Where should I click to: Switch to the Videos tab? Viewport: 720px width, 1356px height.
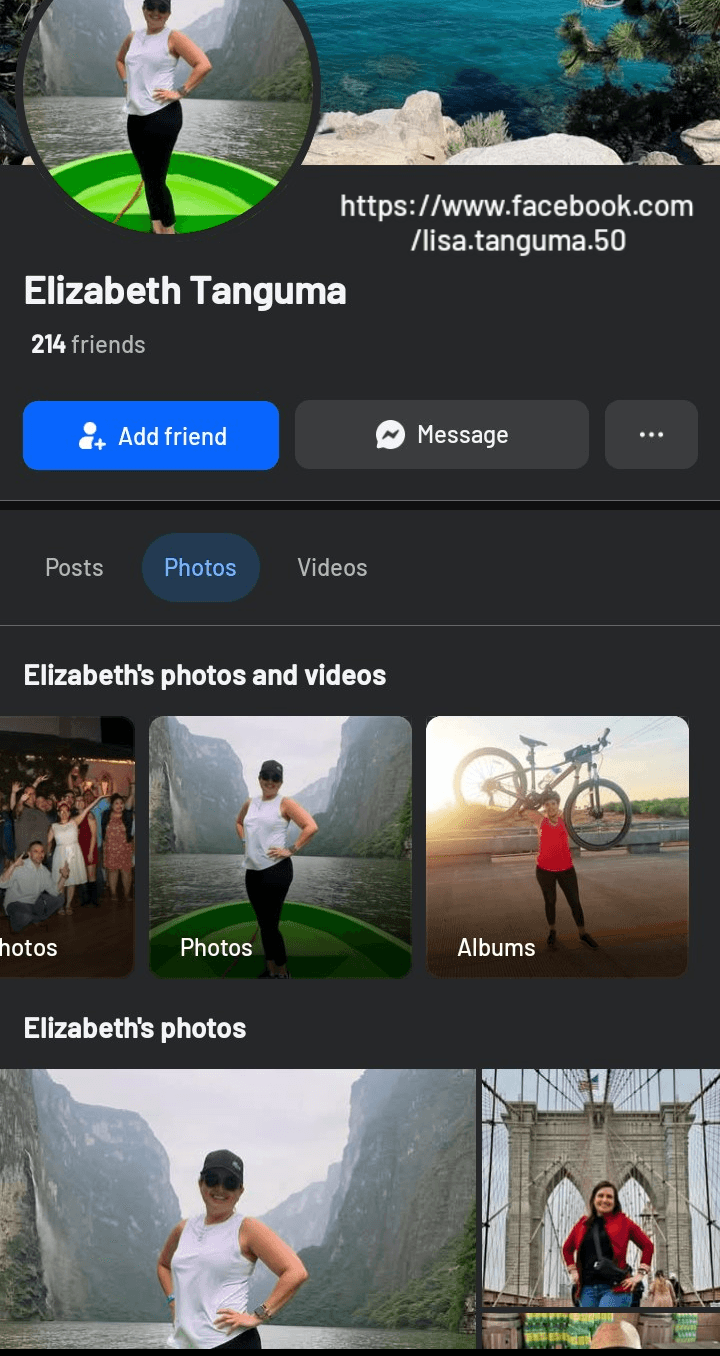click(332, 568)
